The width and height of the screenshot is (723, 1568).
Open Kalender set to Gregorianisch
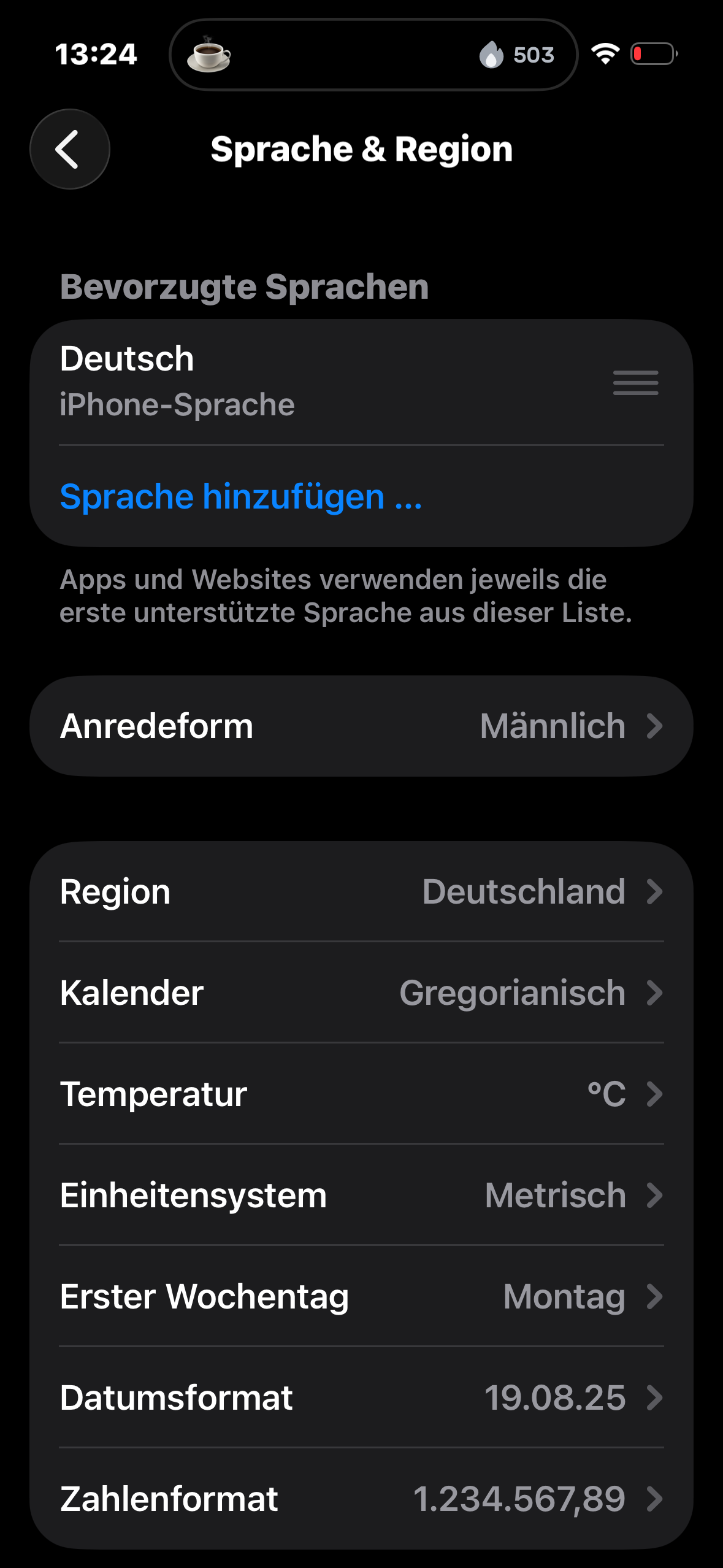[x=361, y=993]
